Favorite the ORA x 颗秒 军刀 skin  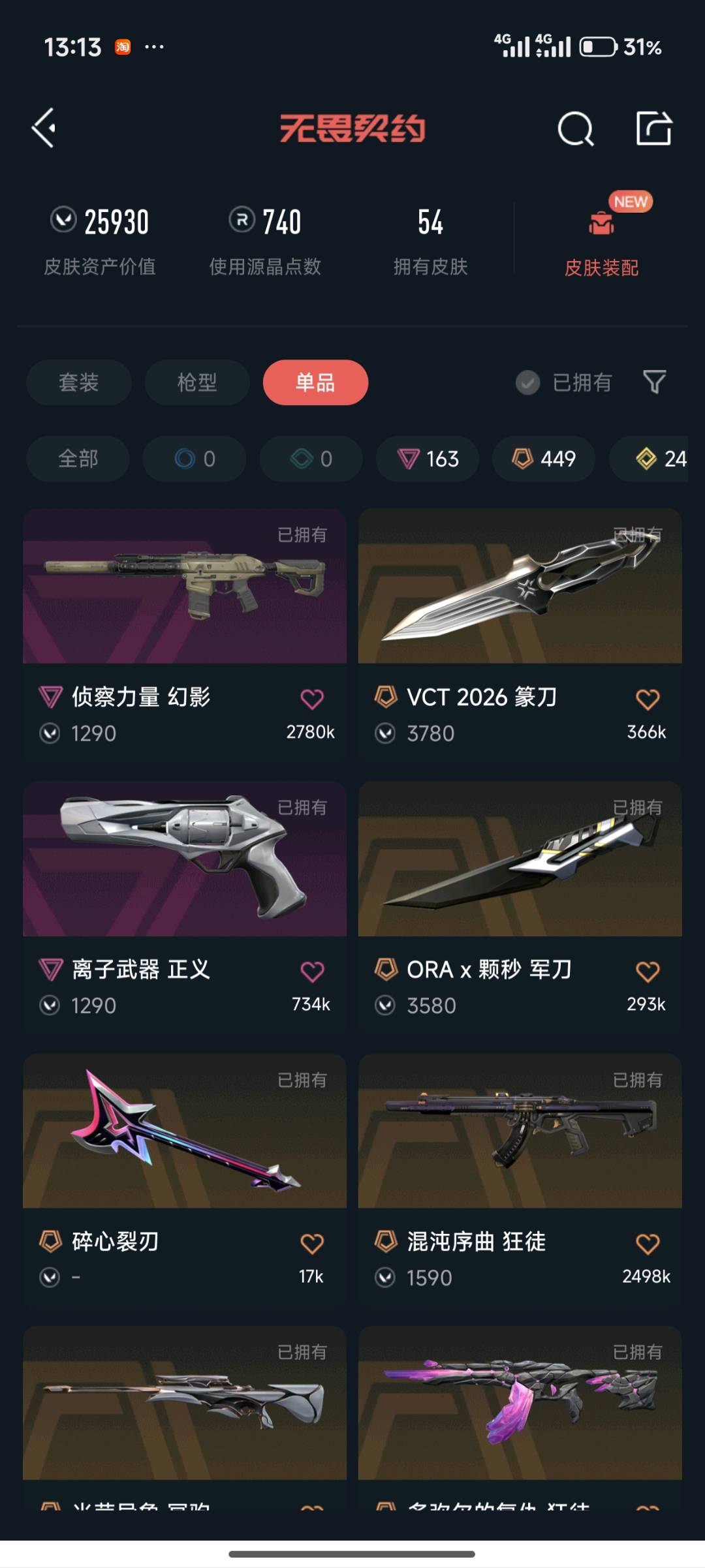pos(648,972)
